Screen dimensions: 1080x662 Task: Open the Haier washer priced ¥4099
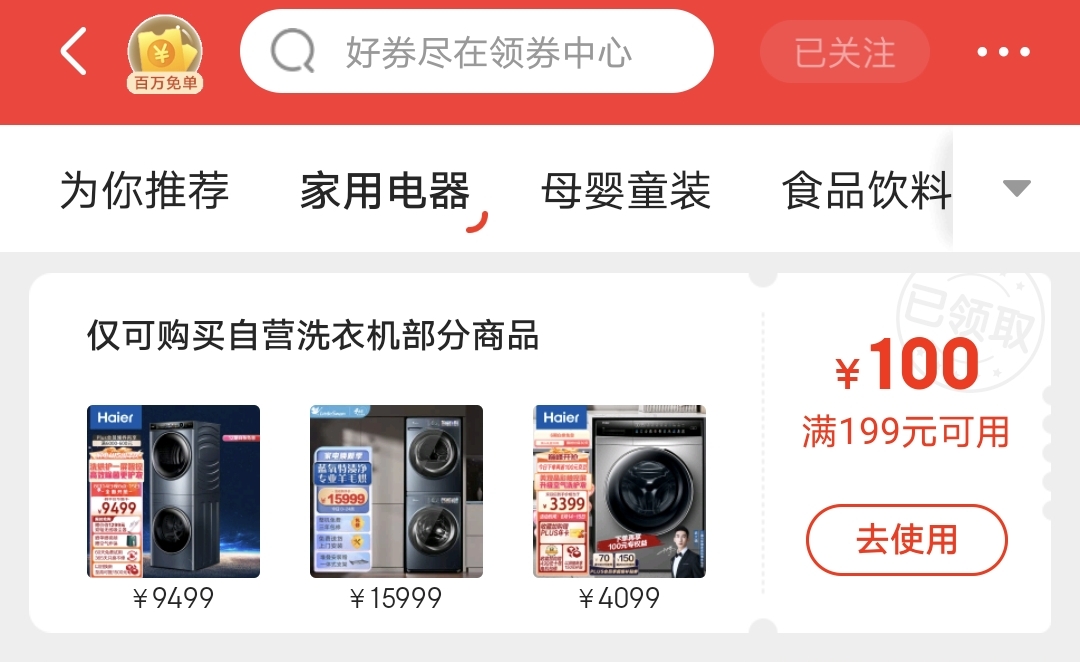click(x=619, y=491)
